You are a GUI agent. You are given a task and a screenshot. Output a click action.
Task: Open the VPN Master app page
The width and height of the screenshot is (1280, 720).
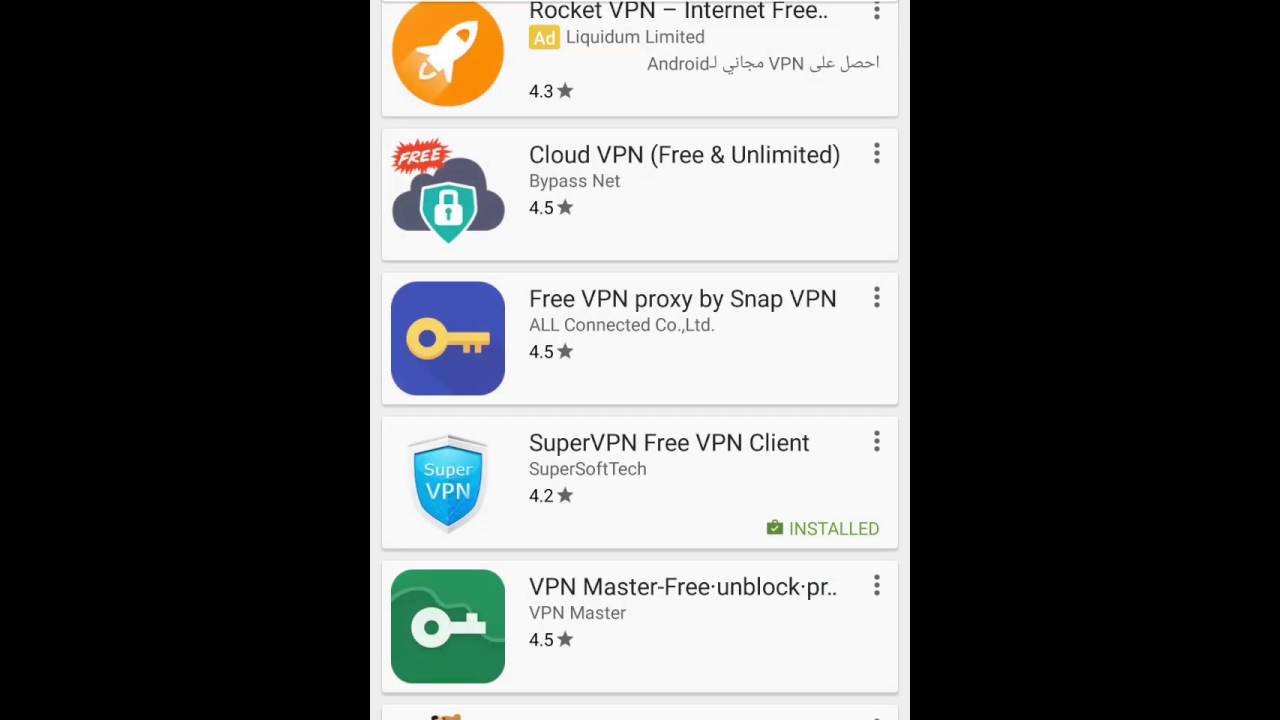682,587
